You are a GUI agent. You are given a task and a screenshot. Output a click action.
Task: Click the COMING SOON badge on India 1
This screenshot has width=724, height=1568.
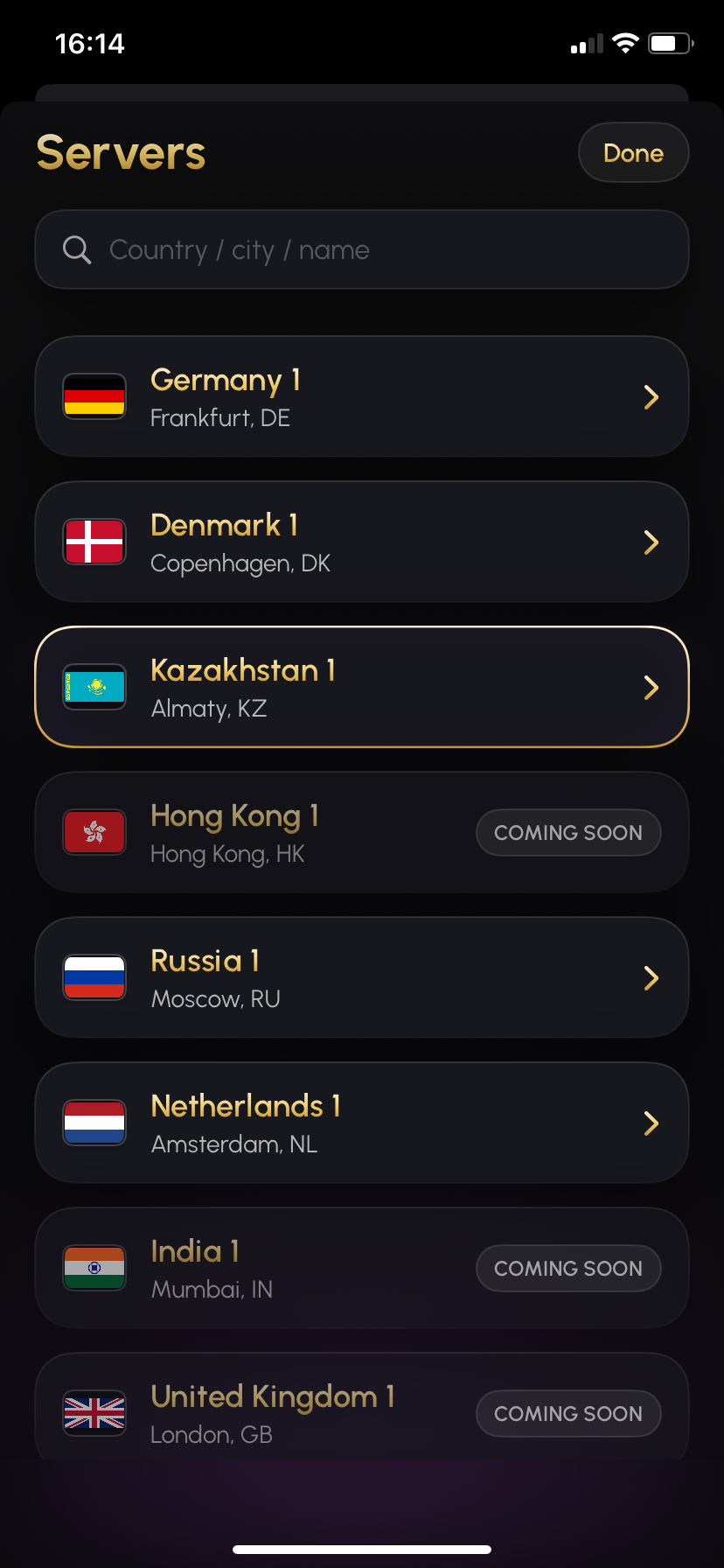click(568, 1268)
